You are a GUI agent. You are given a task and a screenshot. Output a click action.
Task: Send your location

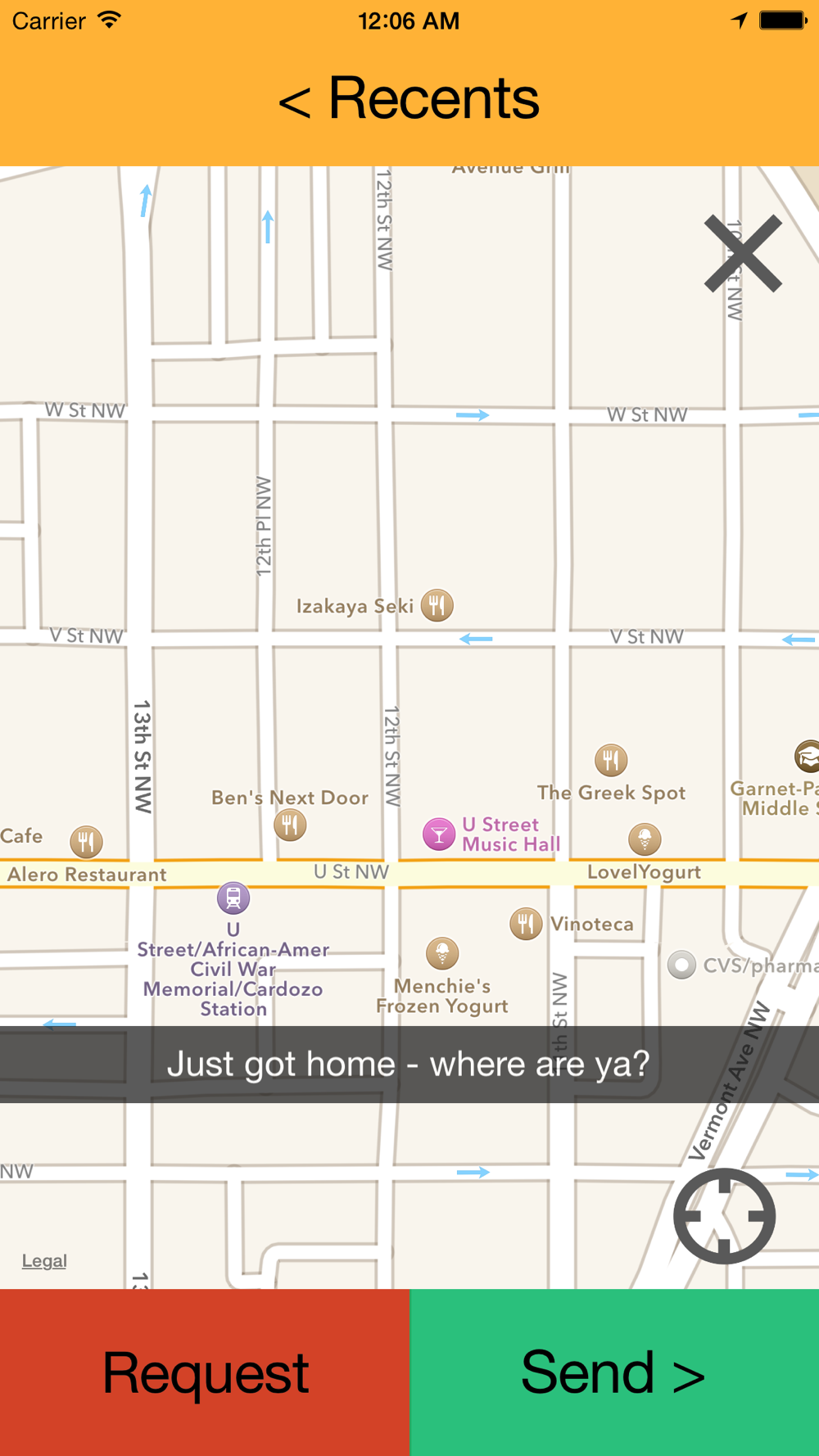(614, 1372)
